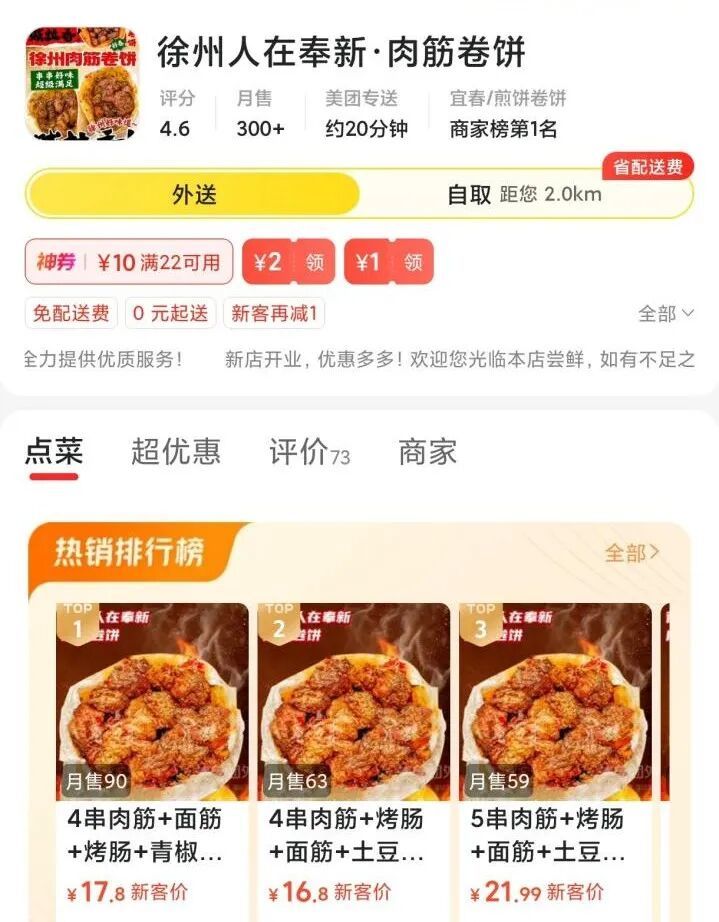View the 评价 reviews tab
The width and height of the screenshot is (719, 922).
coord(309,452)
